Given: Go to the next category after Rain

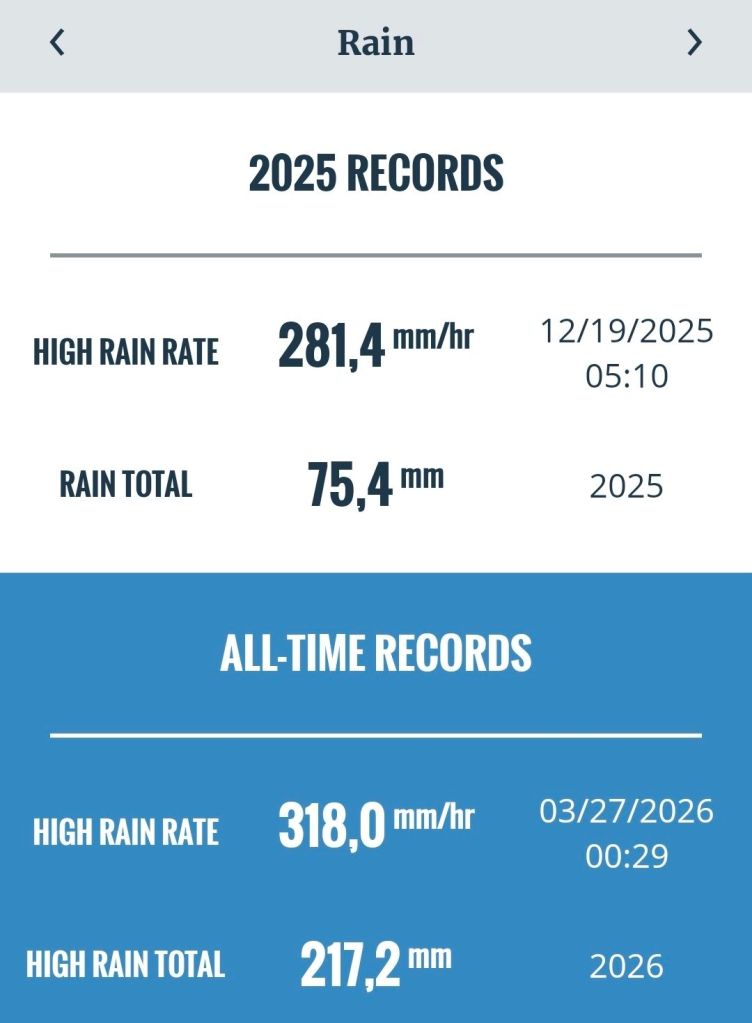Looking at the screenshot, I should [x=694, y=43].
